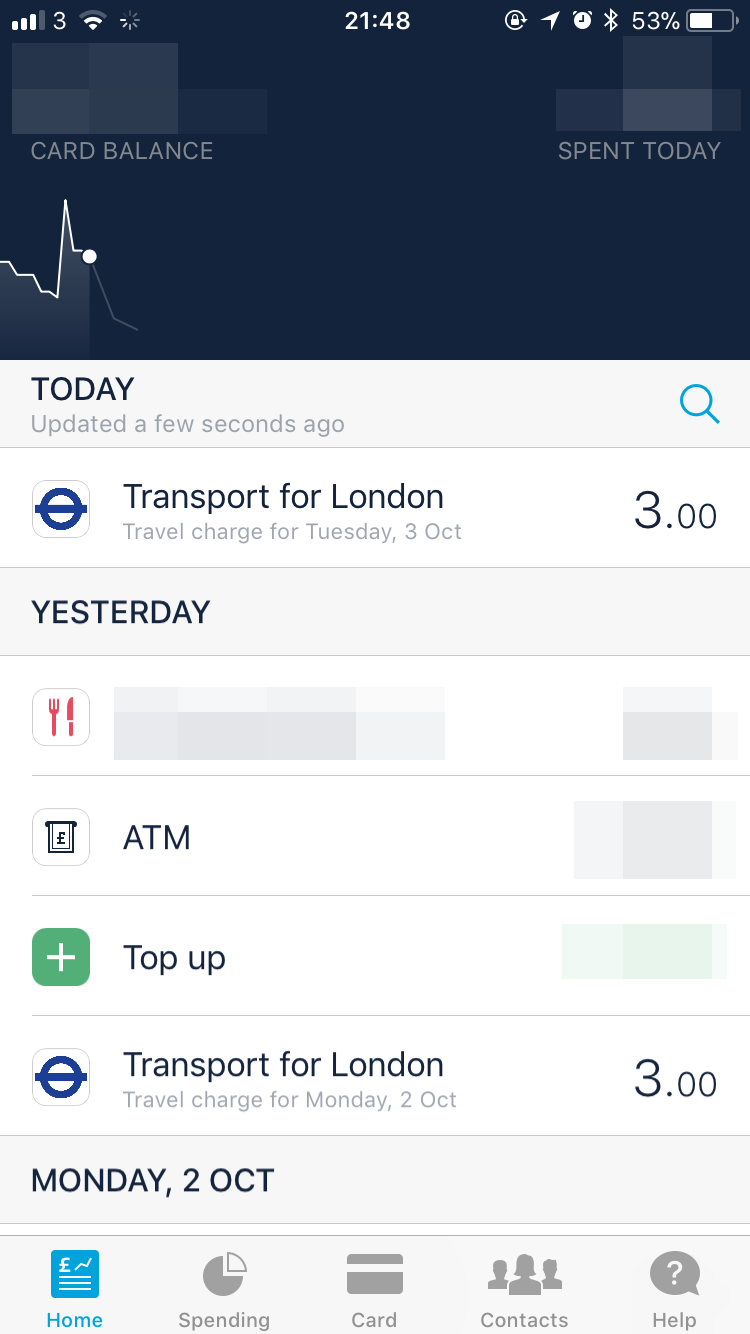Tap the balance graph marker dot
The image size is (750, 1334).
tap(90, 257)
